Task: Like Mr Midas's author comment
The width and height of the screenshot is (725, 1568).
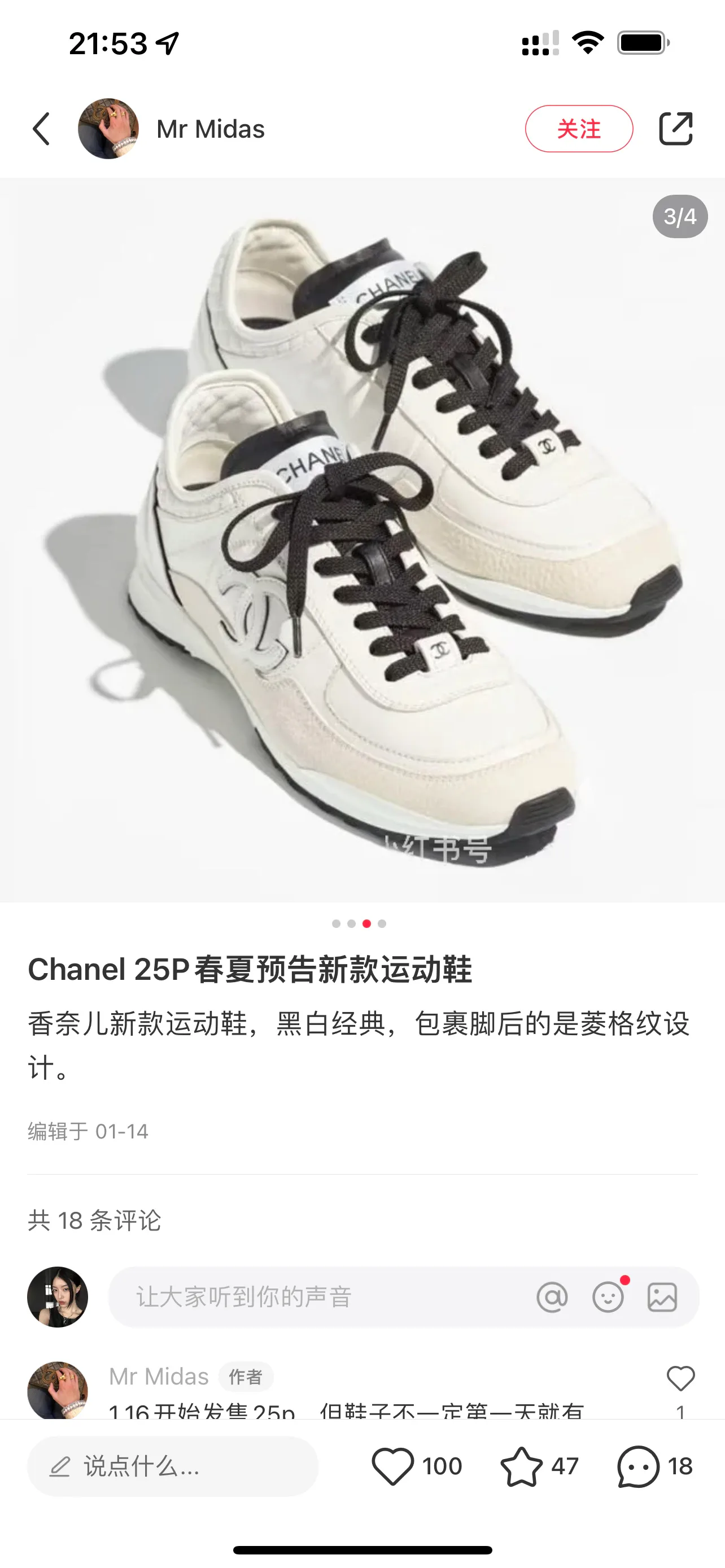Action: coord(680,1379)
